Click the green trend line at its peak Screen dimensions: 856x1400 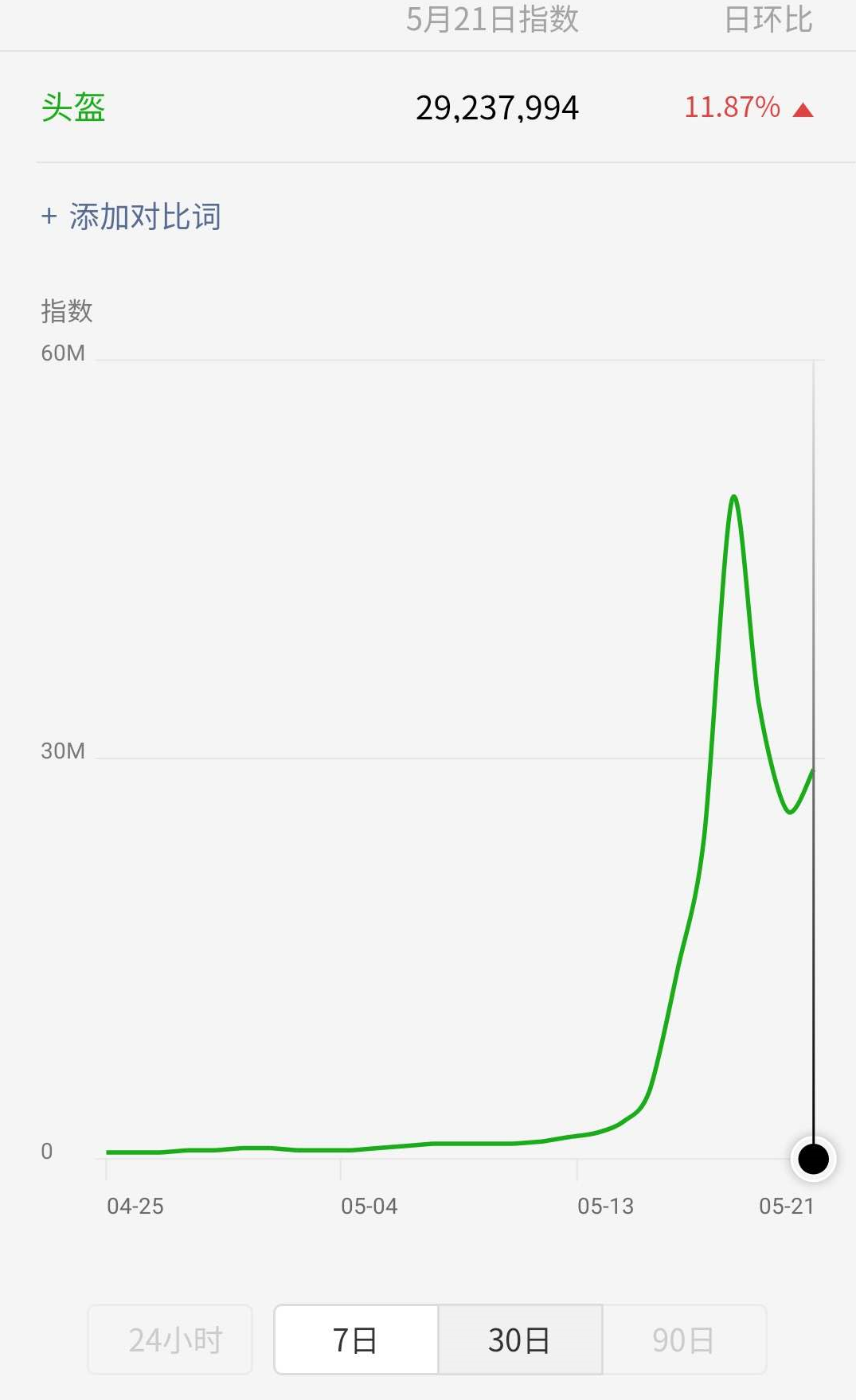pos(733,497)
